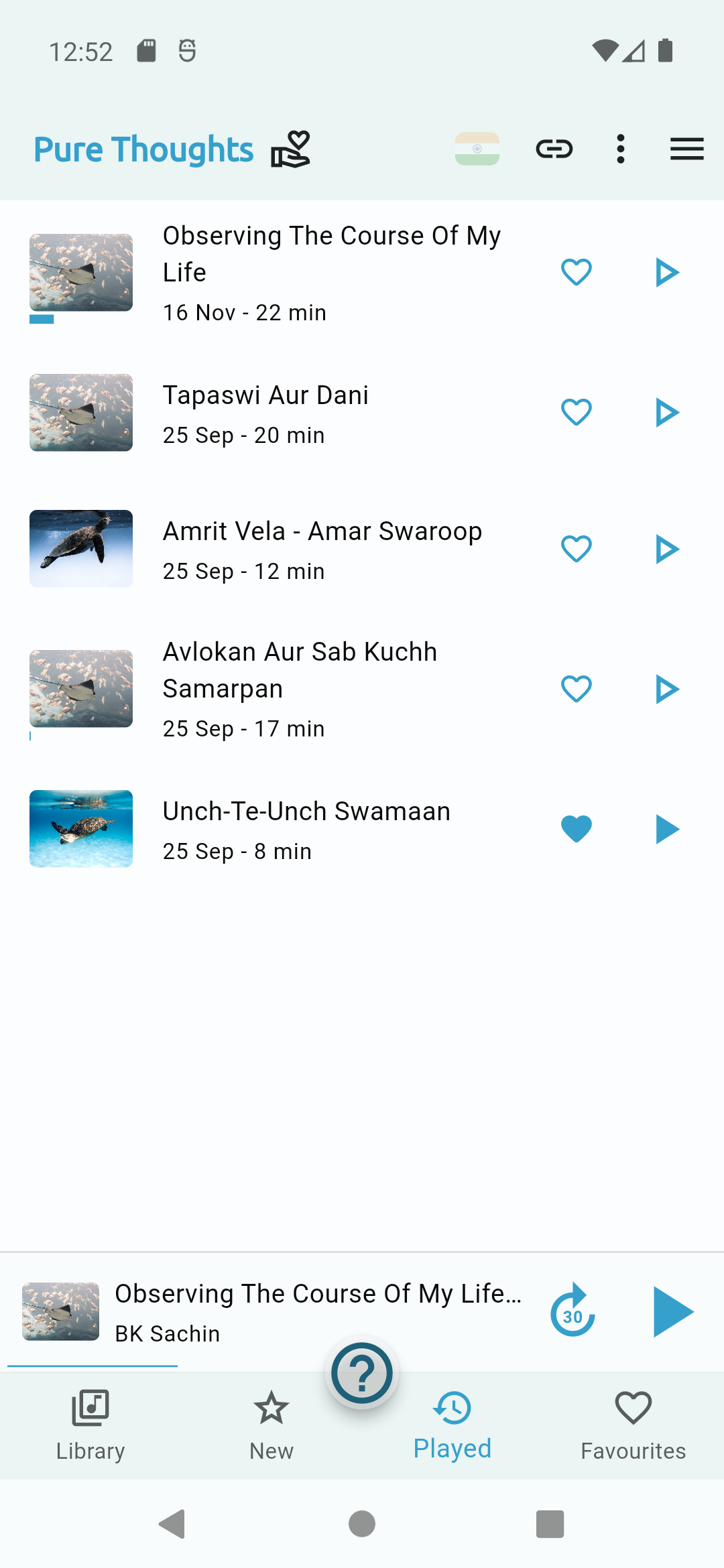Screen dimensions: 724x1568
Task: Replay 30 seconds in mini player
Action: [572, 1311]
